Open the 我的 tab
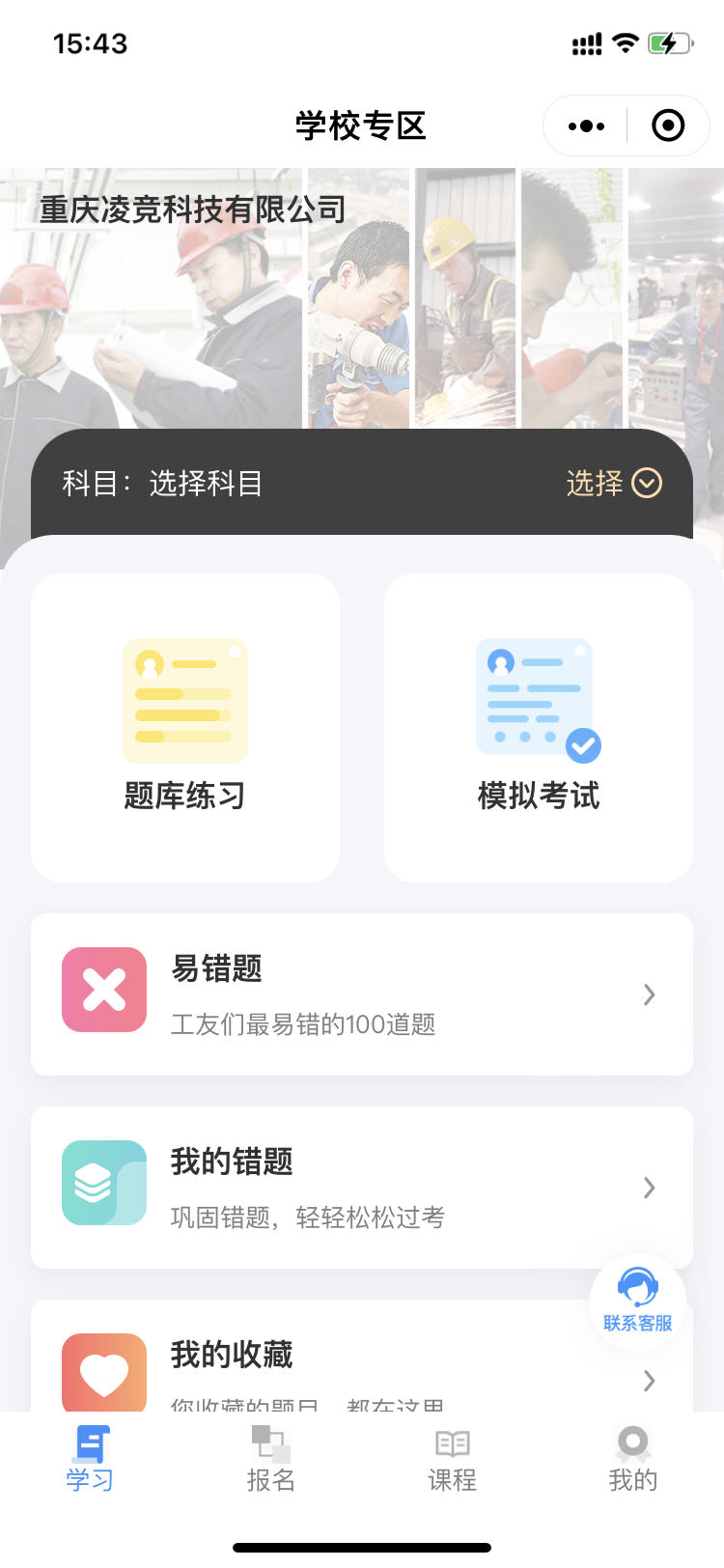This screenshot has width=724, height=1568. (633, 1458)
